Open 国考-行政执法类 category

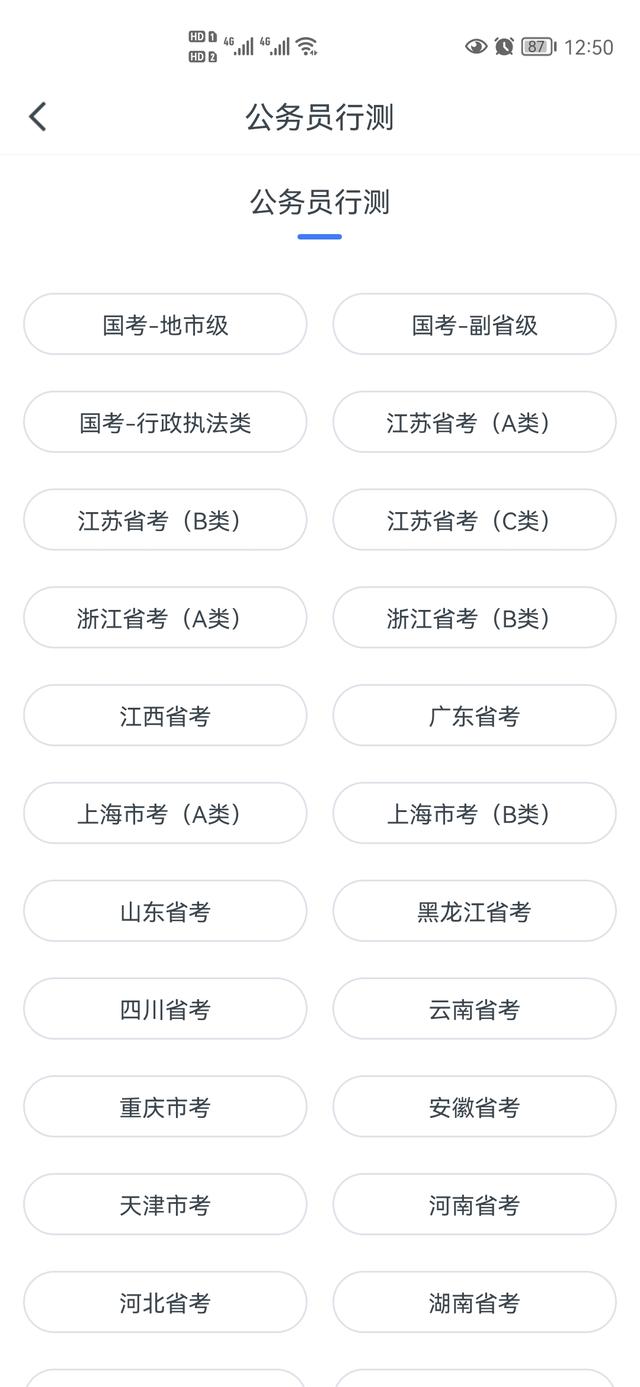pos(165,422)
